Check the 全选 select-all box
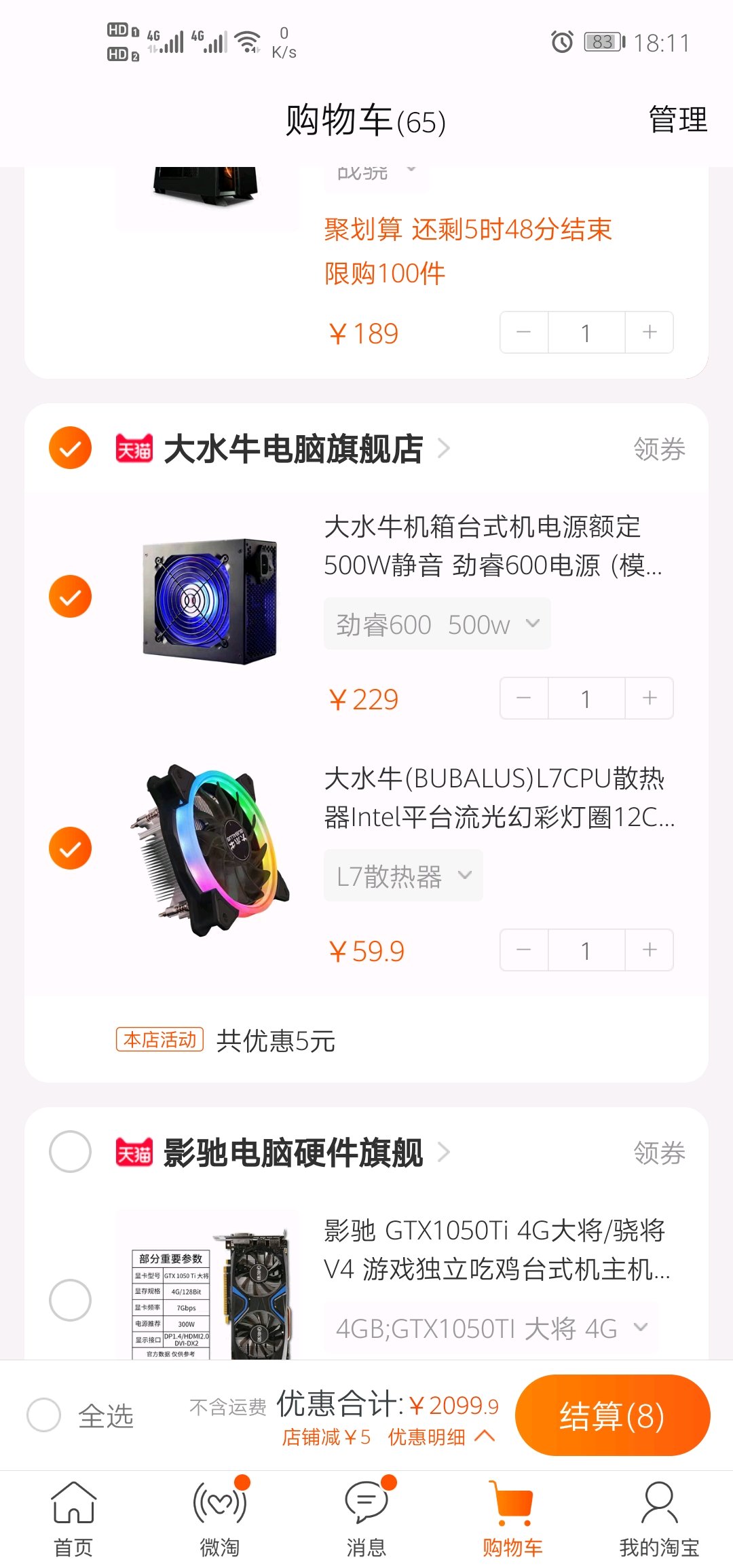 coord(45,1415)
